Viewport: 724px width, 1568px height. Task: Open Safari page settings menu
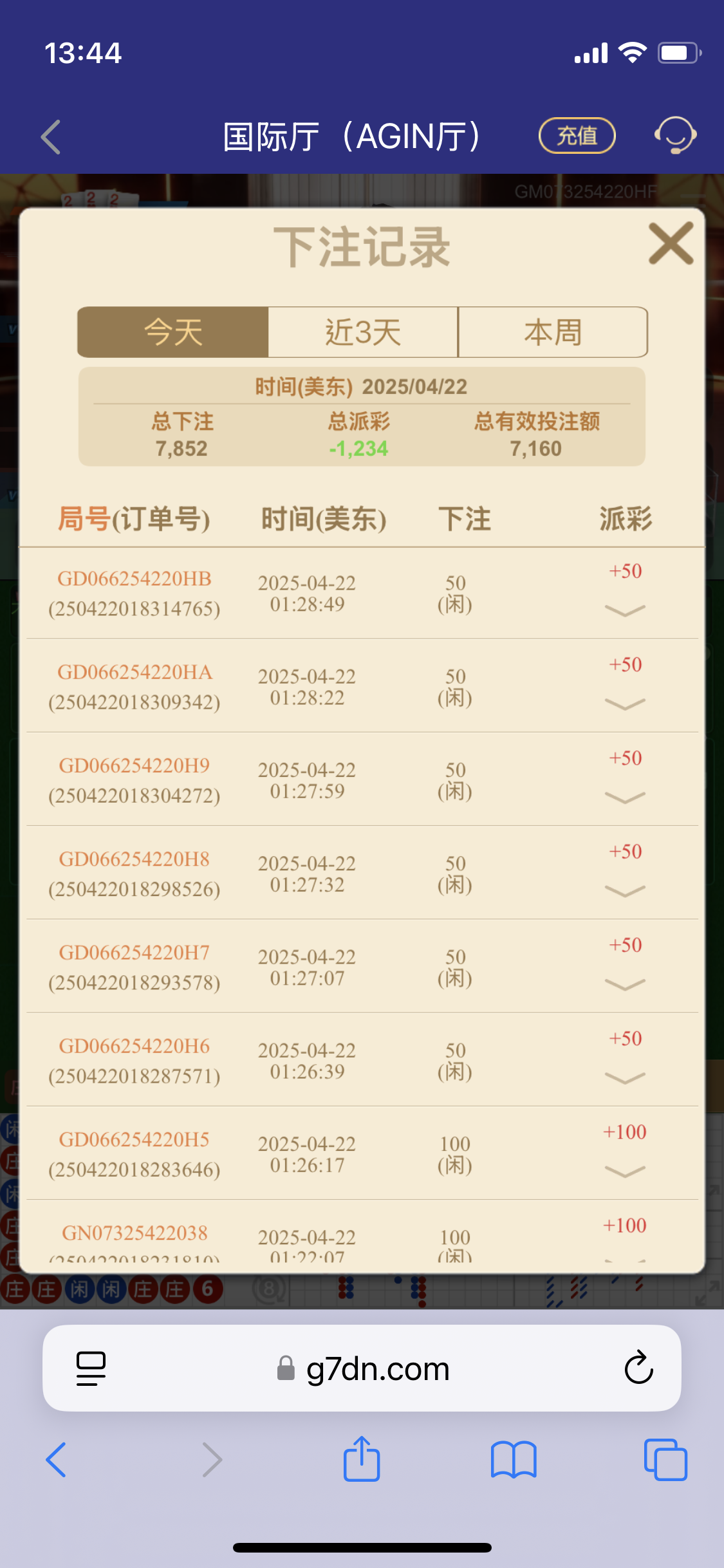point(91,1368)
